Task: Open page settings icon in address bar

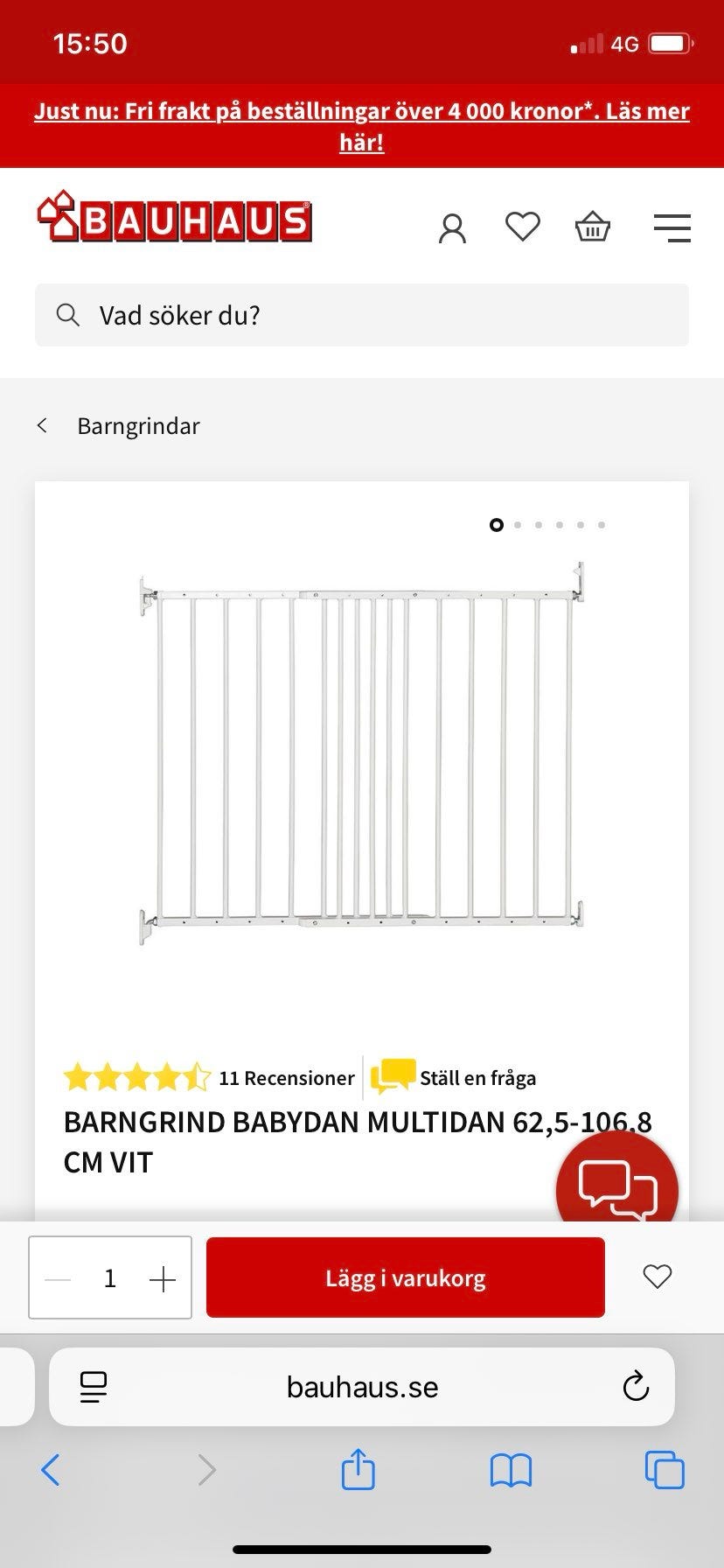Action: 93,1387
